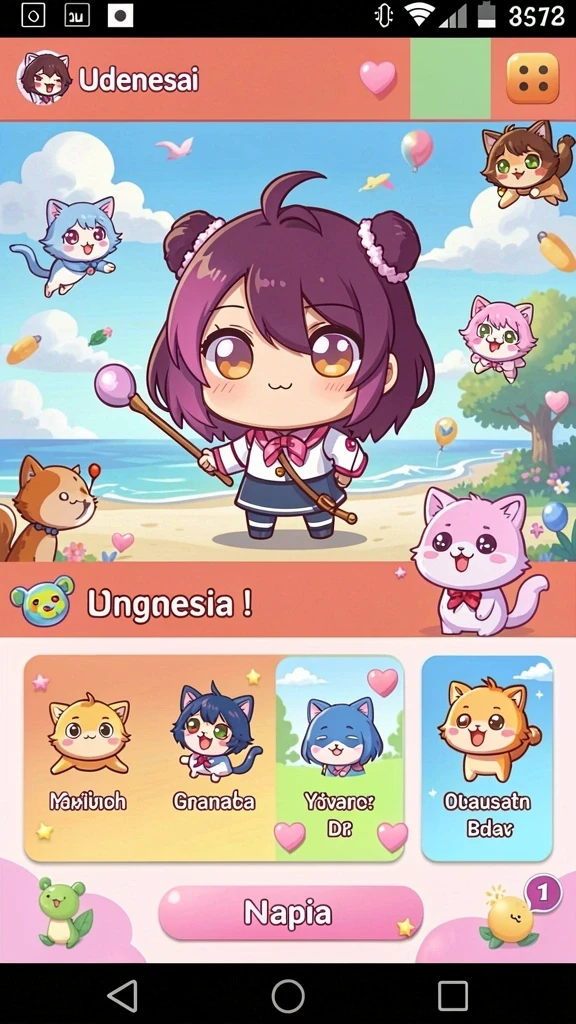Tap the pink heart in the top bar
Screen dimensions: 576x1024
coord(378,79)
